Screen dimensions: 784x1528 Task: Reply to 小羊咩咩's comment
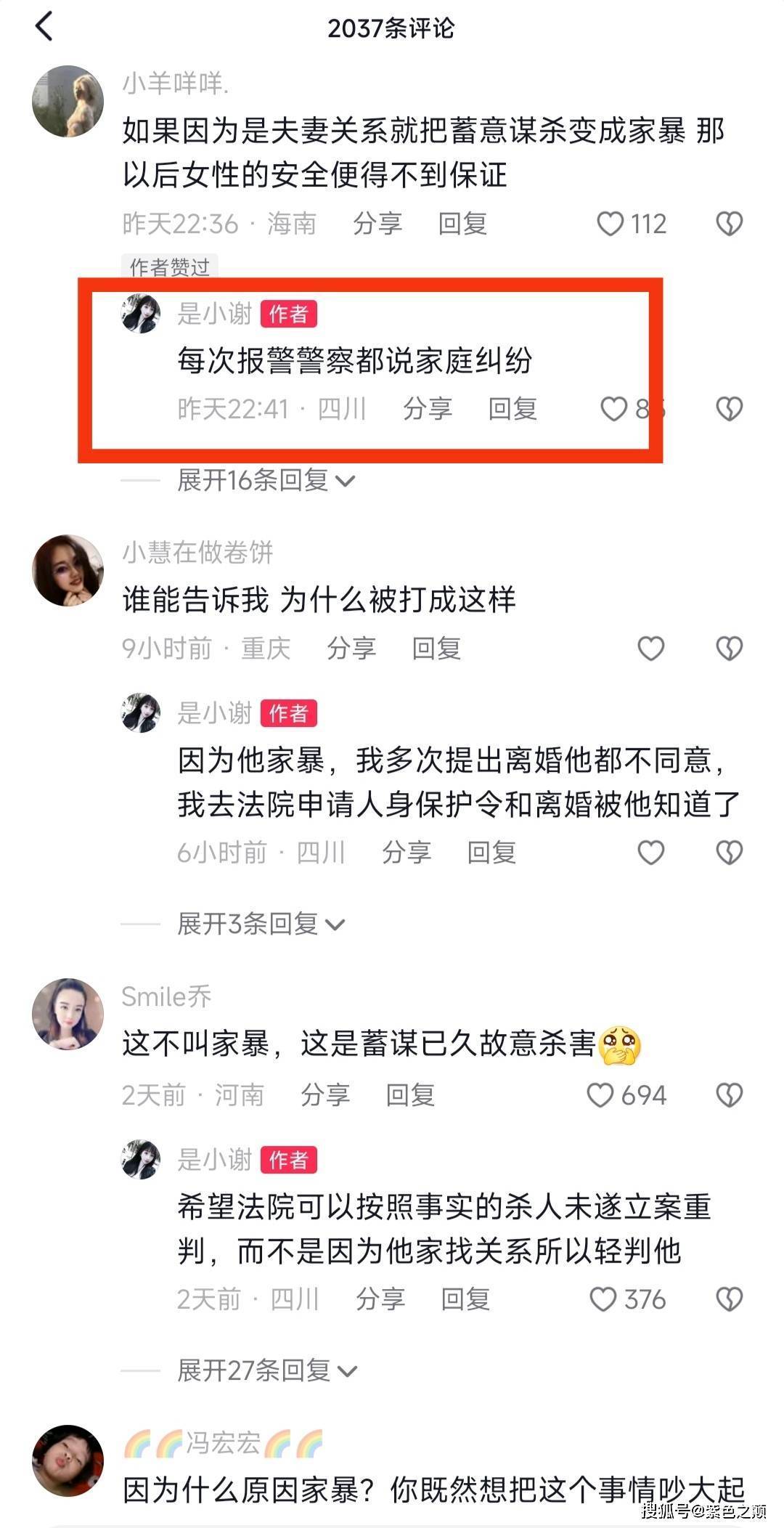pyautogui.click(x=462, y=224)
